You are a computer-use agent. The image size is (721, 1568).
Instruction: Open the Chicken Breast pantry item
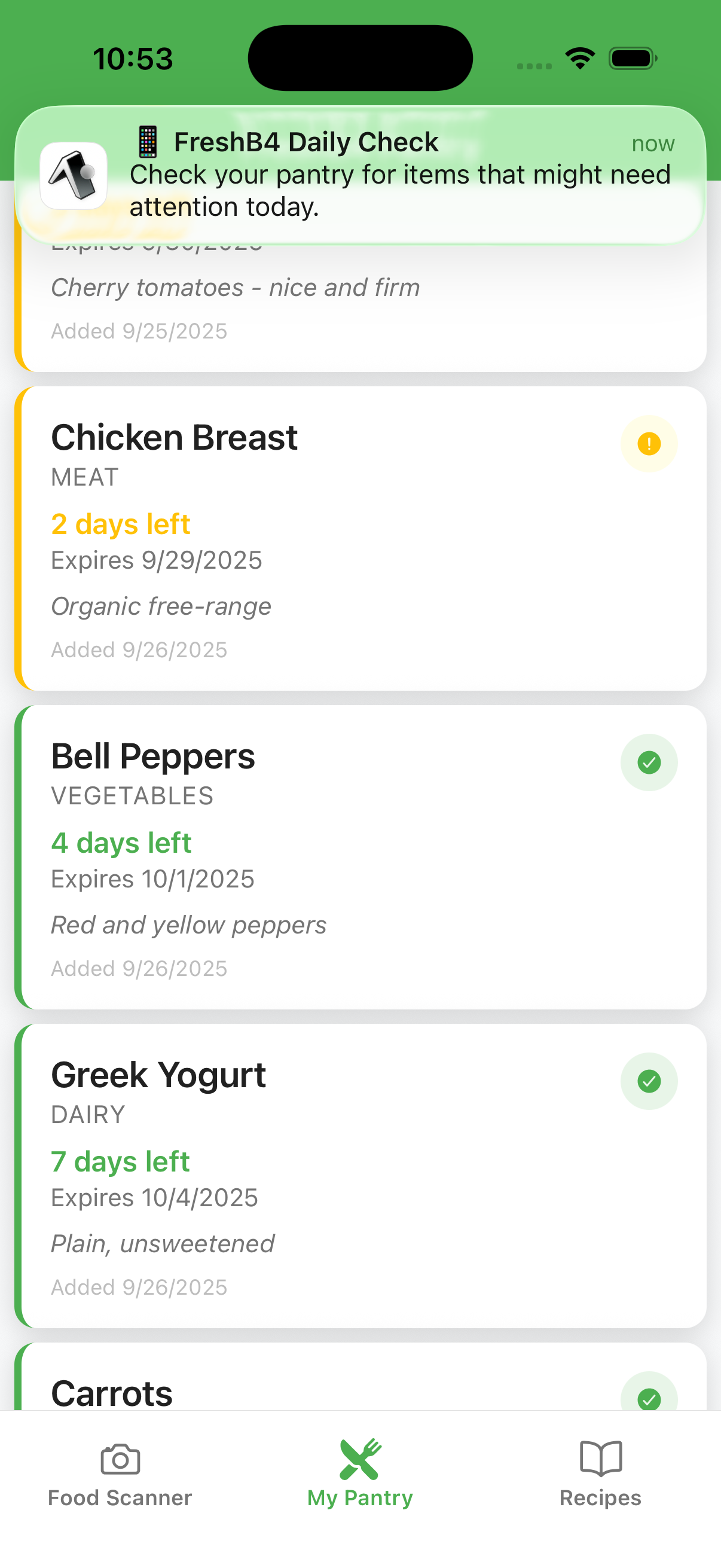tap(360, 538)
